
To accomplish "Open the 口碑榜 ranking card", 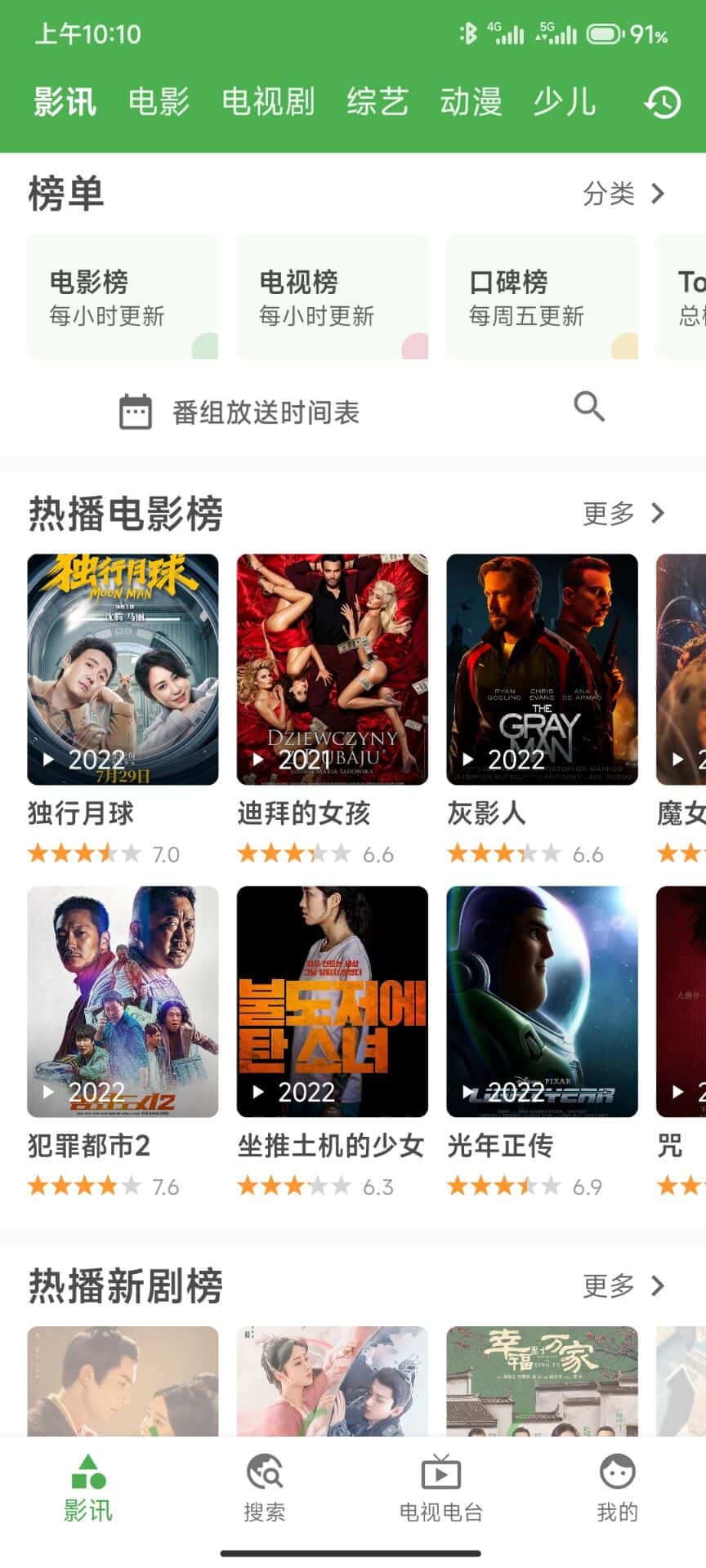I will pyautogui.click(x=541, y=296).
